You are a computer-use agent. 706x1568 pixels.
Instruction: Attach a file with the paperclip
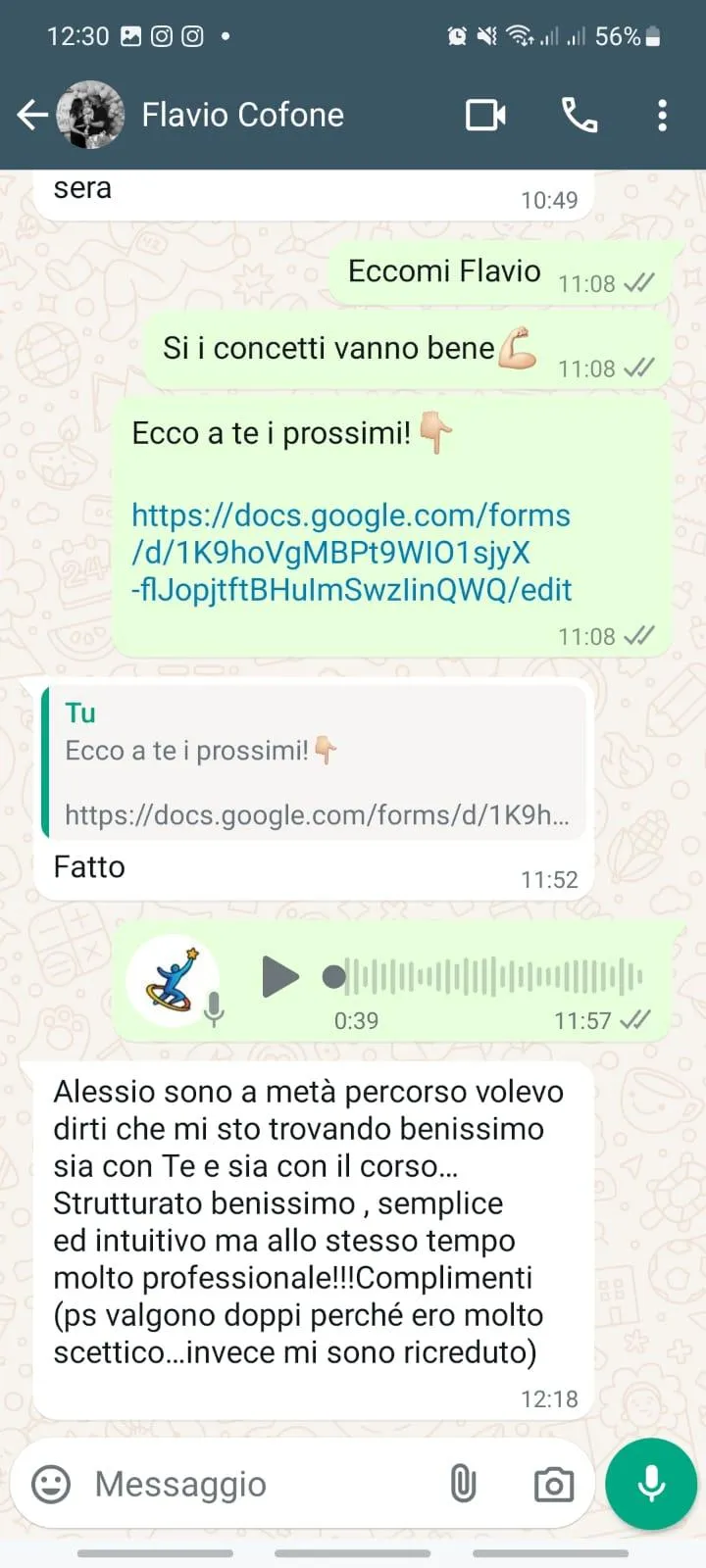pyautogui.click(x=463, y=1485)
